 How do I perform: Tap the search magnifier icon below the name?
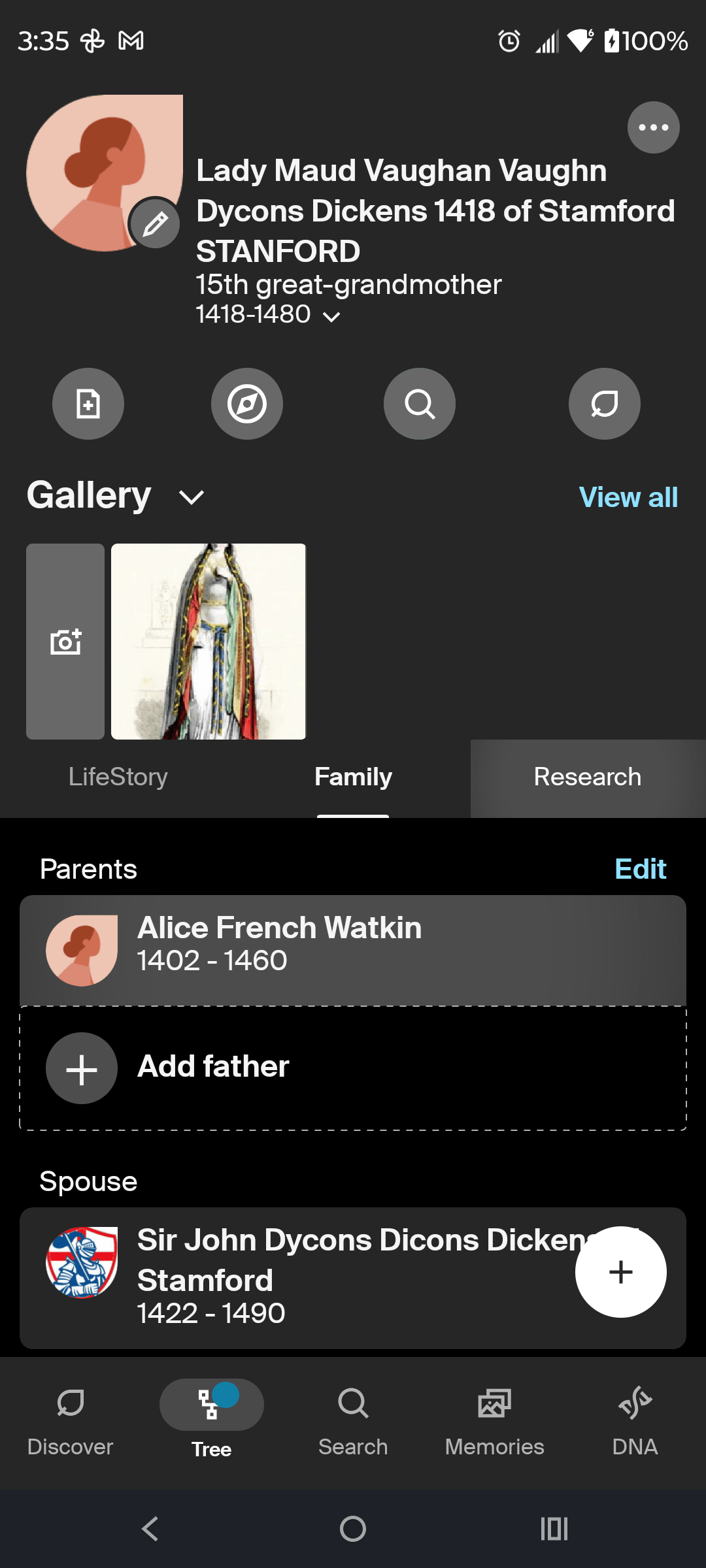click(419, 403)
